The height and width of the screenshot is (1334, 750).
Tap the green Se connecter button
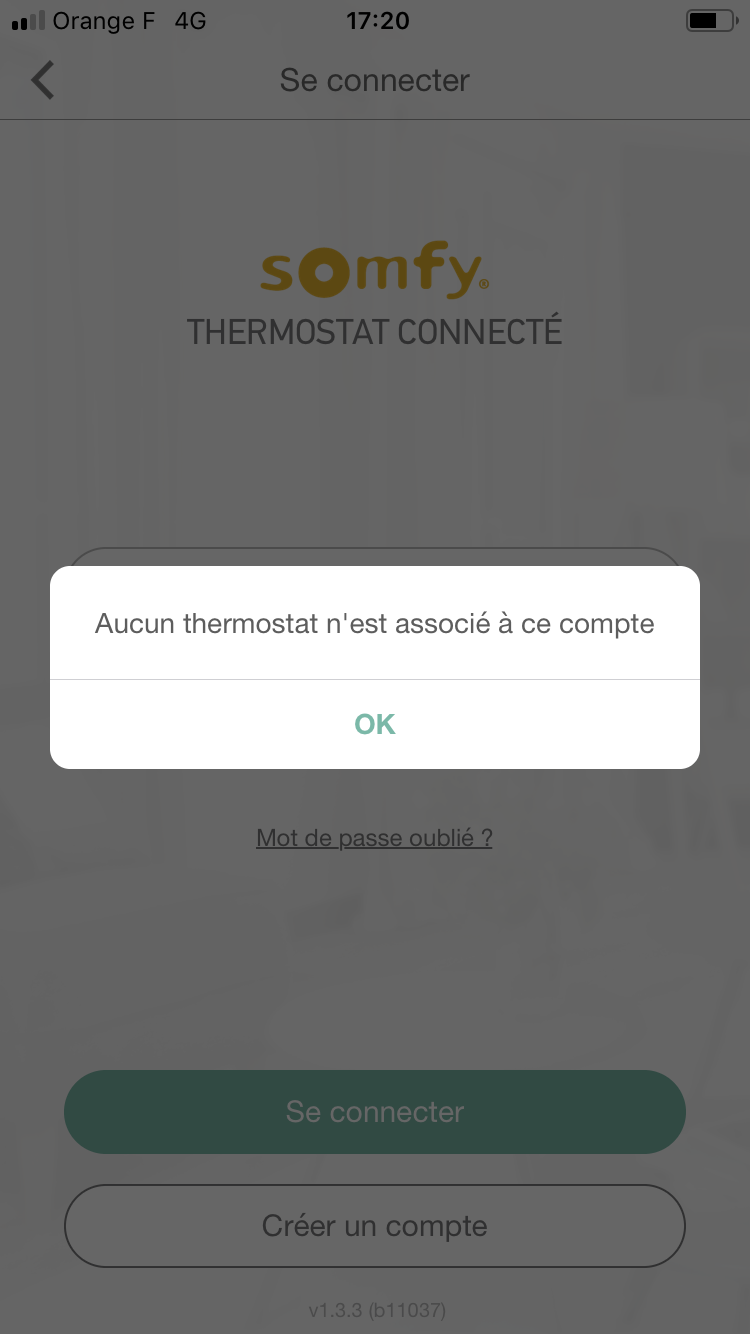375,1112
